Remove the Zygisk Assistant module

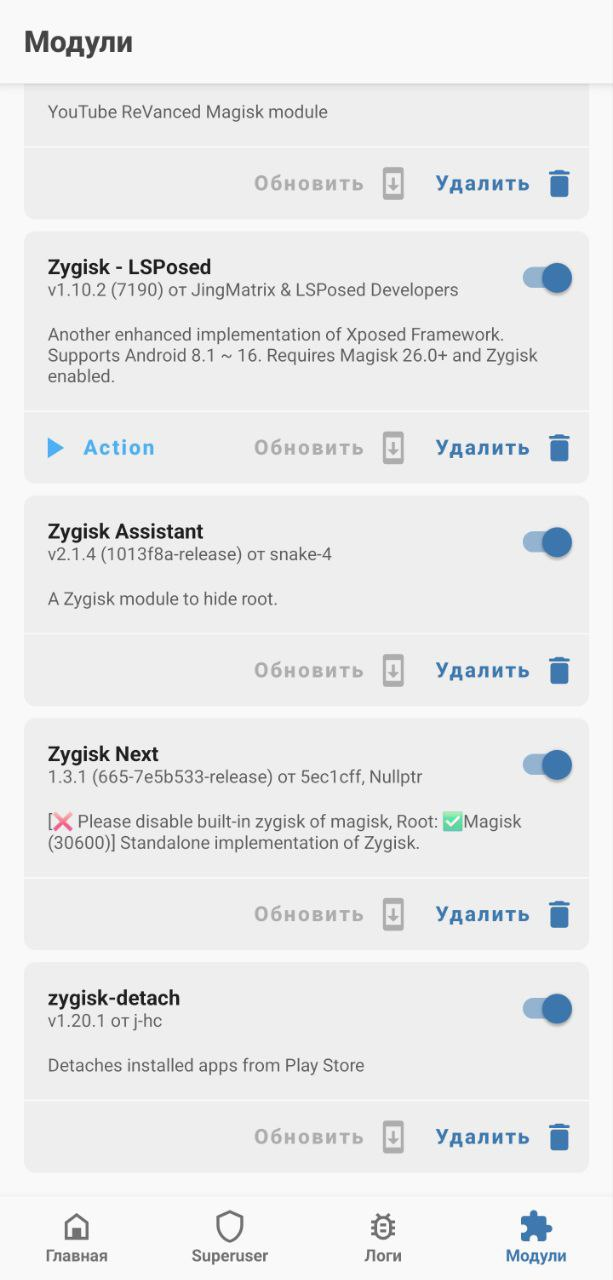502,670
